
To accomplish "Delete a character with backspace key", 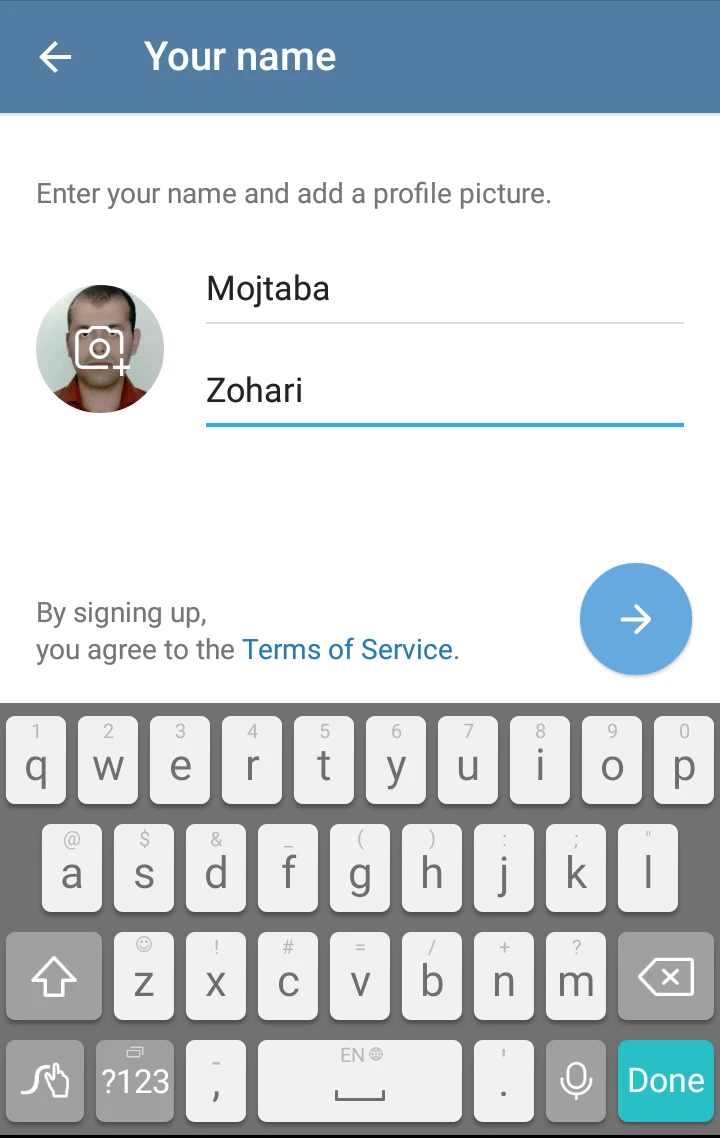I will (x=666, y=977).
